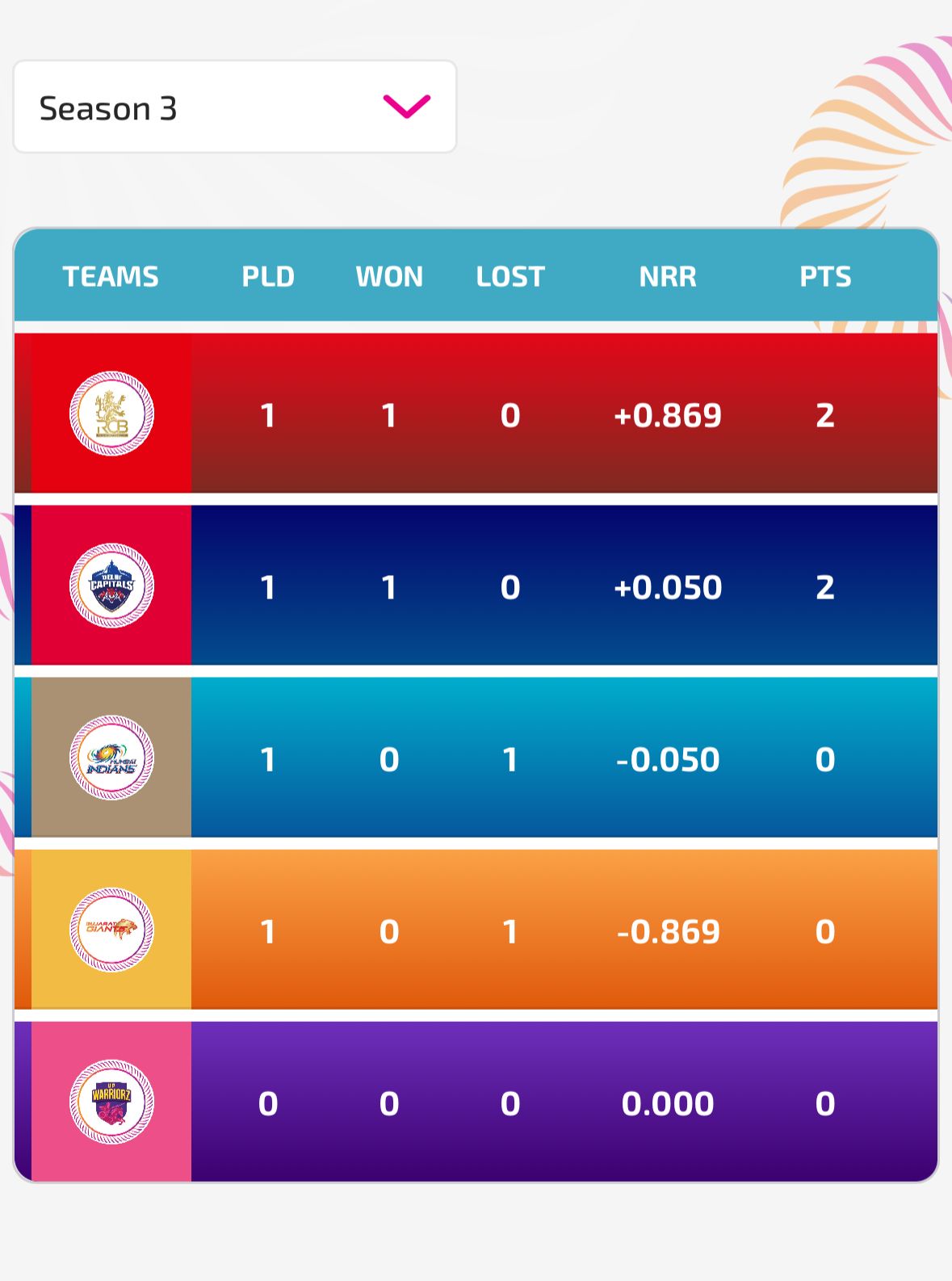
Task: Select the first-place RCB row
Action: pyautogui.click(x=476, y=414)
